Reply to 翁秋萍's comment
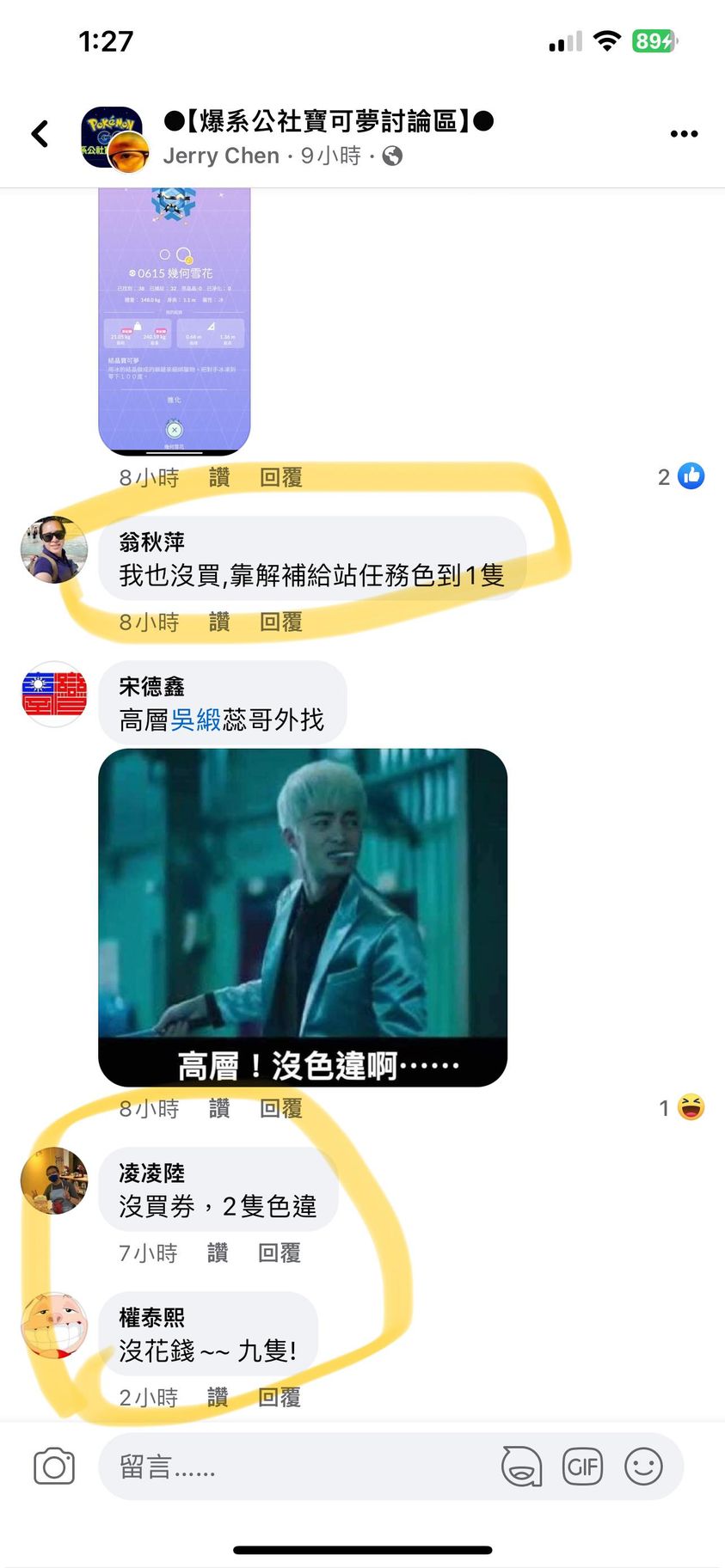 tap(281, 622)
